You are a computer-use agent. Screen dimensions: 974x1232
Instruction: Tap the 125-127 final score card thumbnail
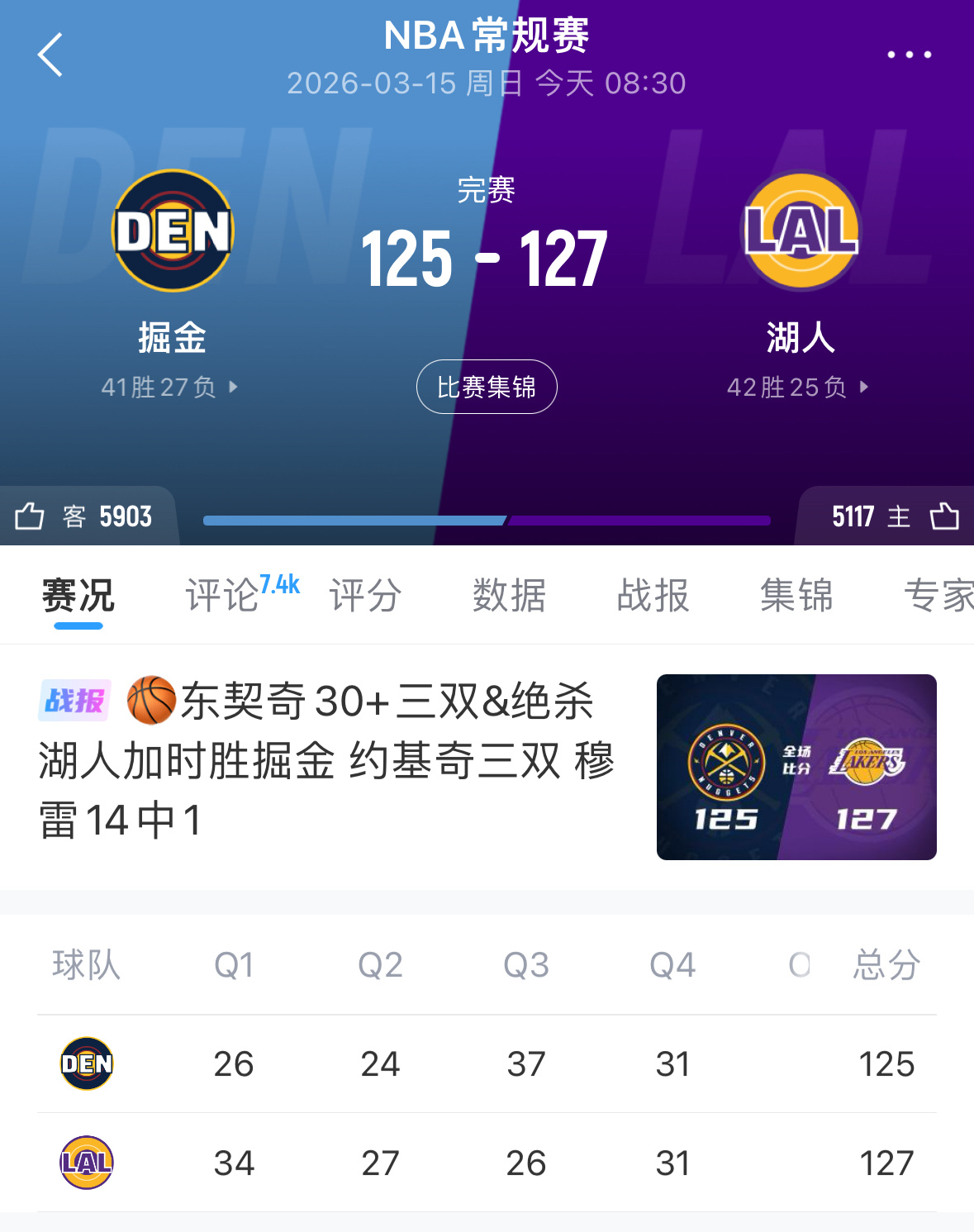pos(796,767)
